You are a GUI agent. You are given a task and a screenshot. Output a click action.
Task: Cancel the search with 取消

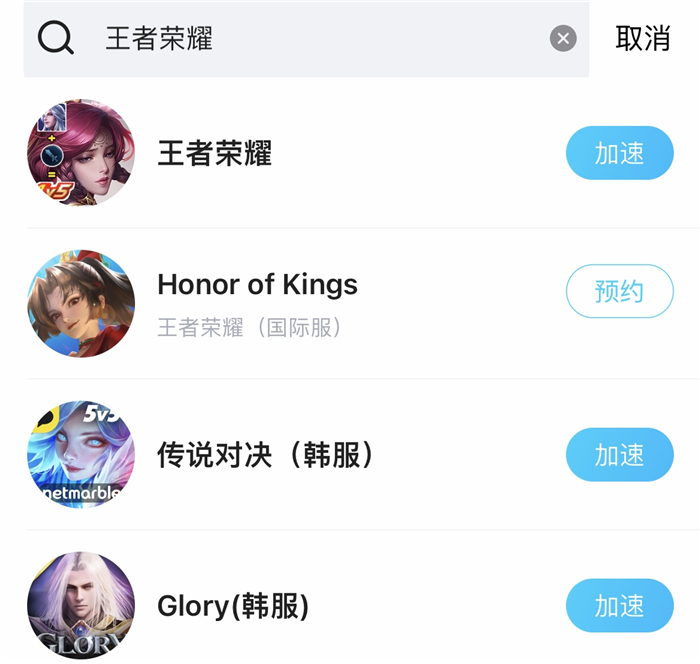pos(643,39)
